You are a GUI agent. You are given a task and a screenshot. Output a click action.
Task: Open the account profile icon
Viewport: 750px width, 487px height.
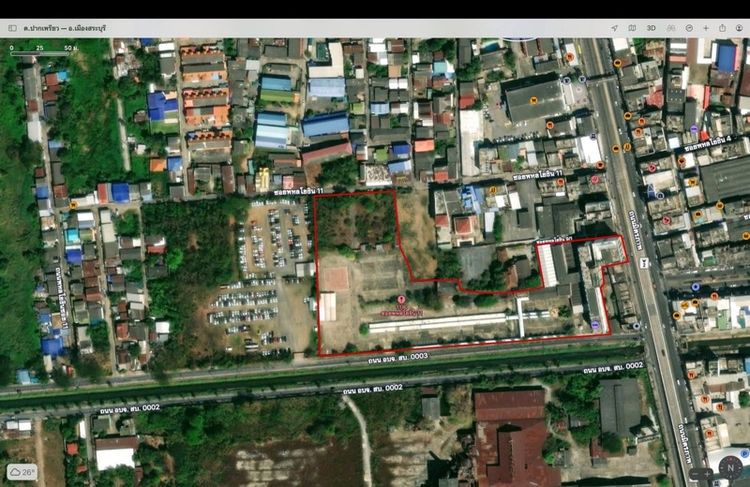coord(739,28)
